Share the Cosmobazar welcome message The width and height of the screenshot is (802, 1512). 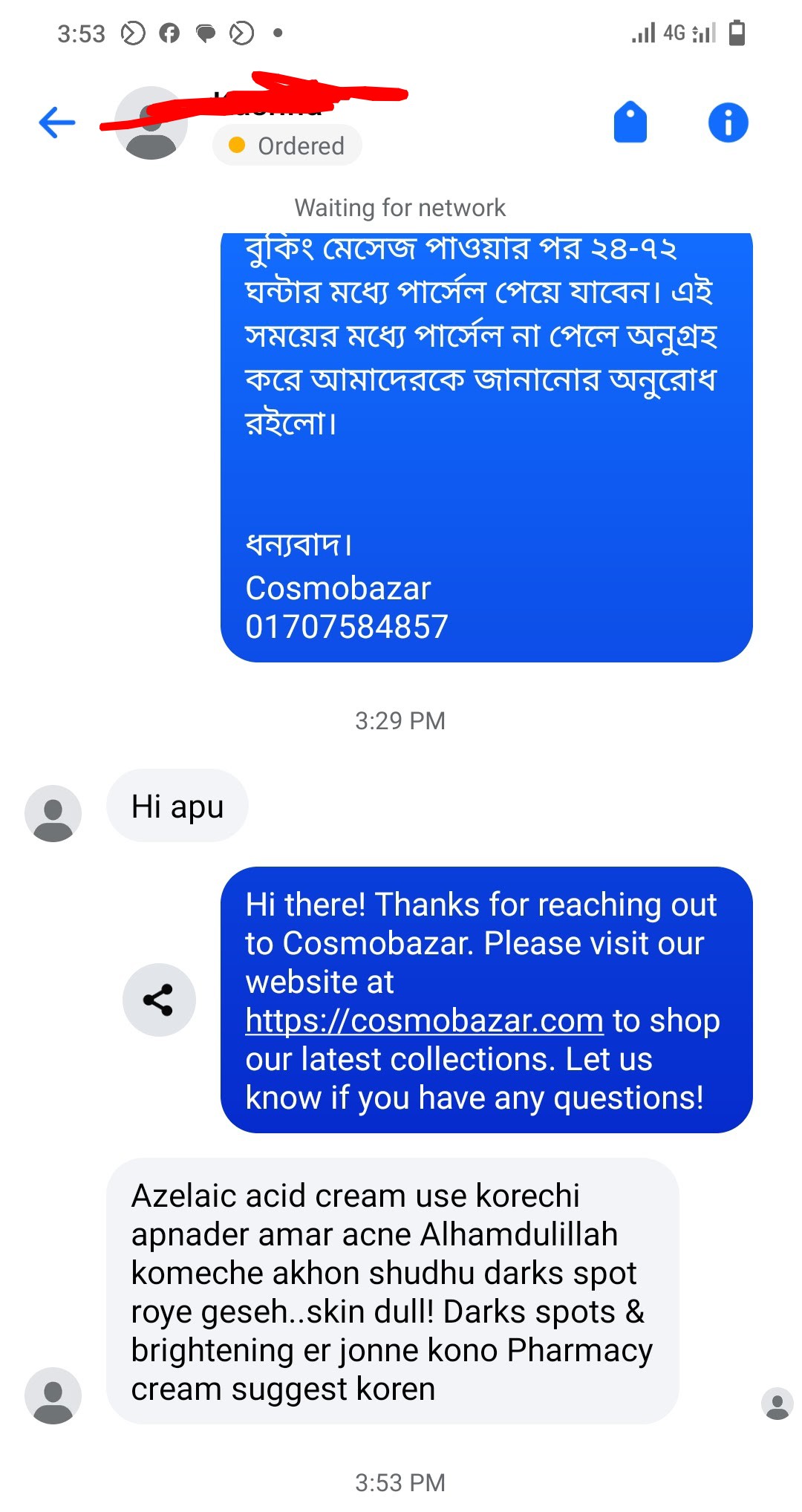[x=159, y=1000]
